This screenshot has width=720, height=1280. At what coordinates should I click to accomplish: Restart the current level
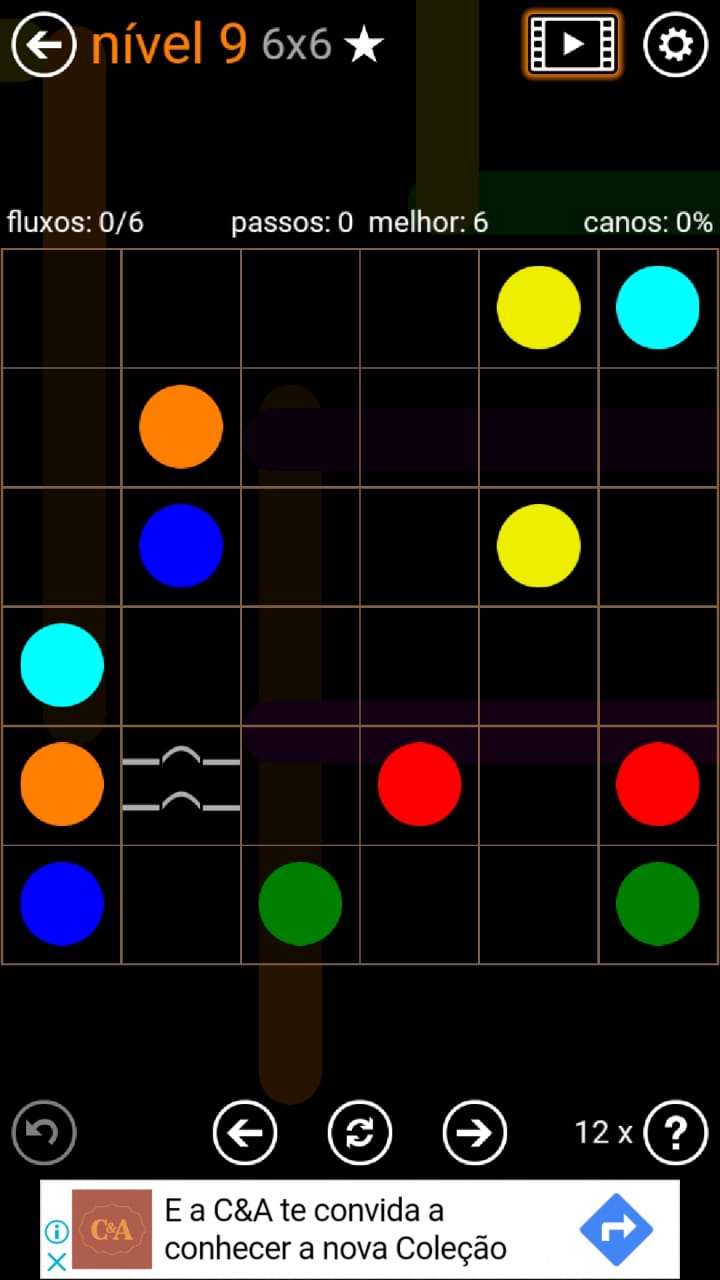360,1132
